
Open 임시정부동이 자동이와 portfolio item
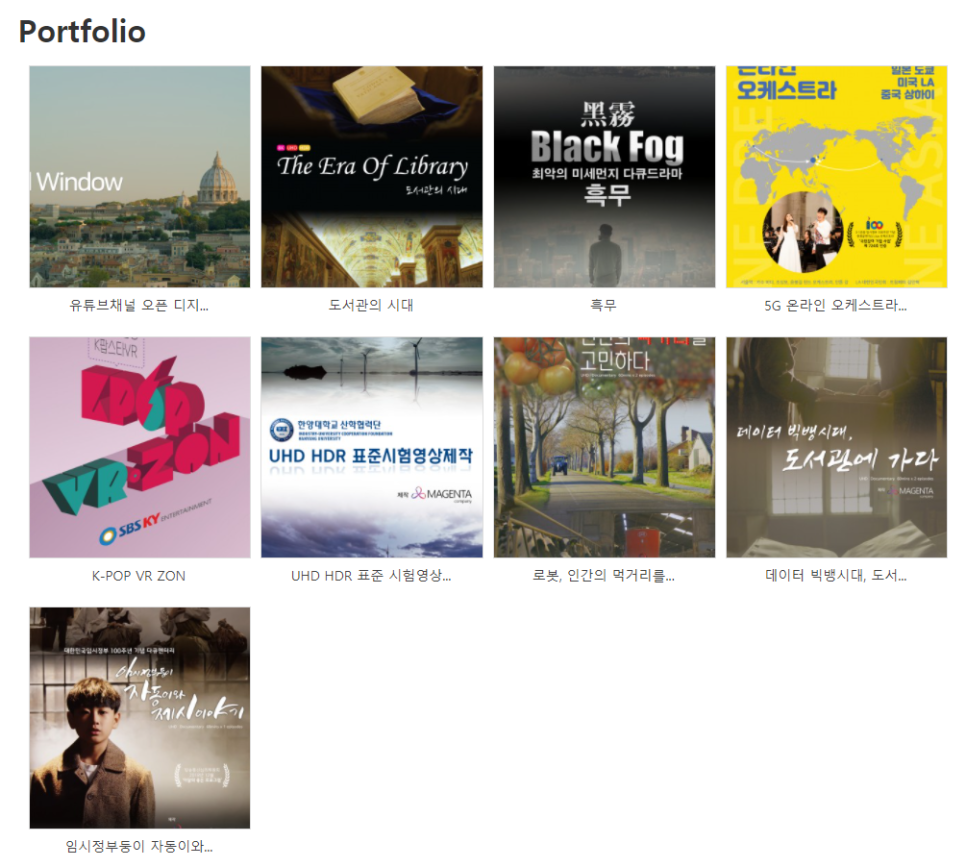coord(139,717)
